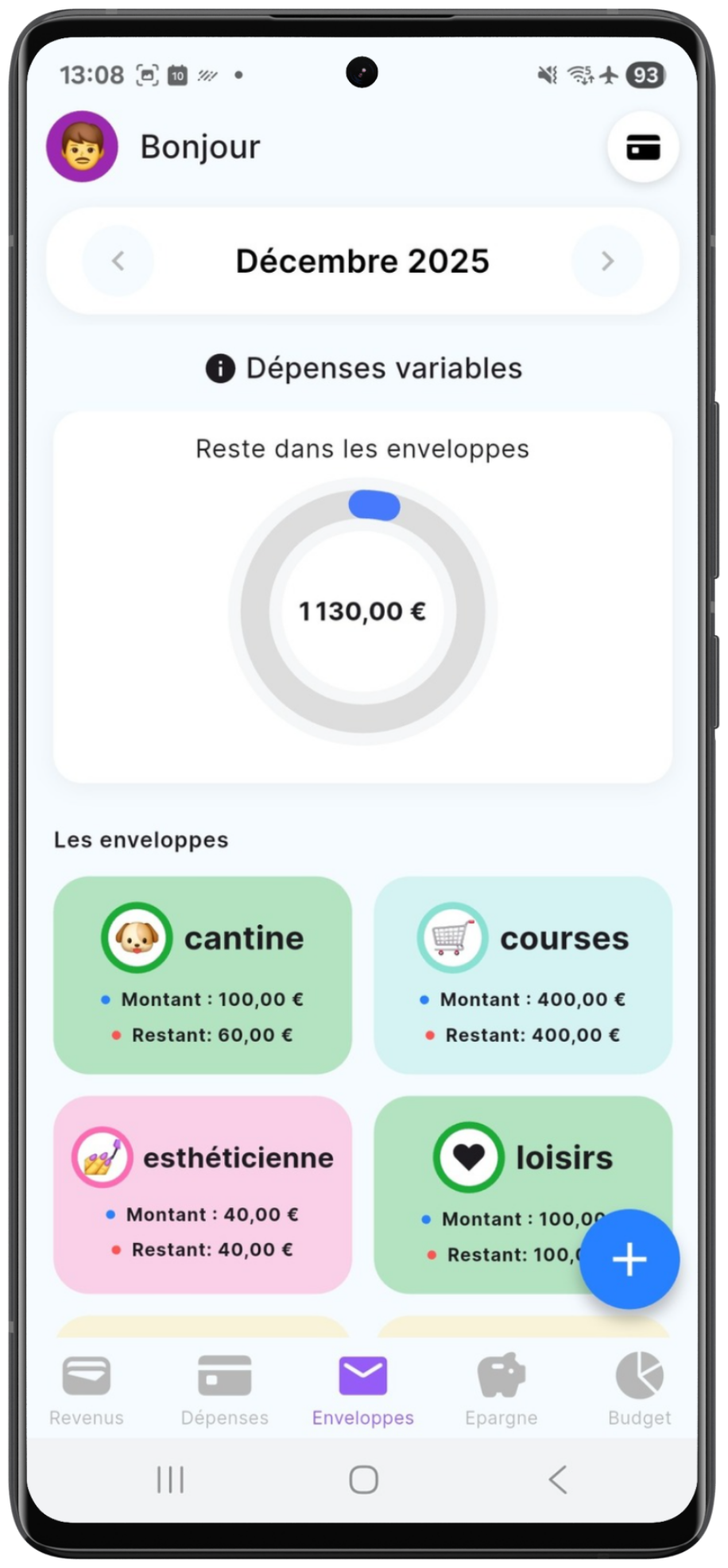Go back with the system back button
Screen dimensions: 728x1568
[x=558, y=1479]
